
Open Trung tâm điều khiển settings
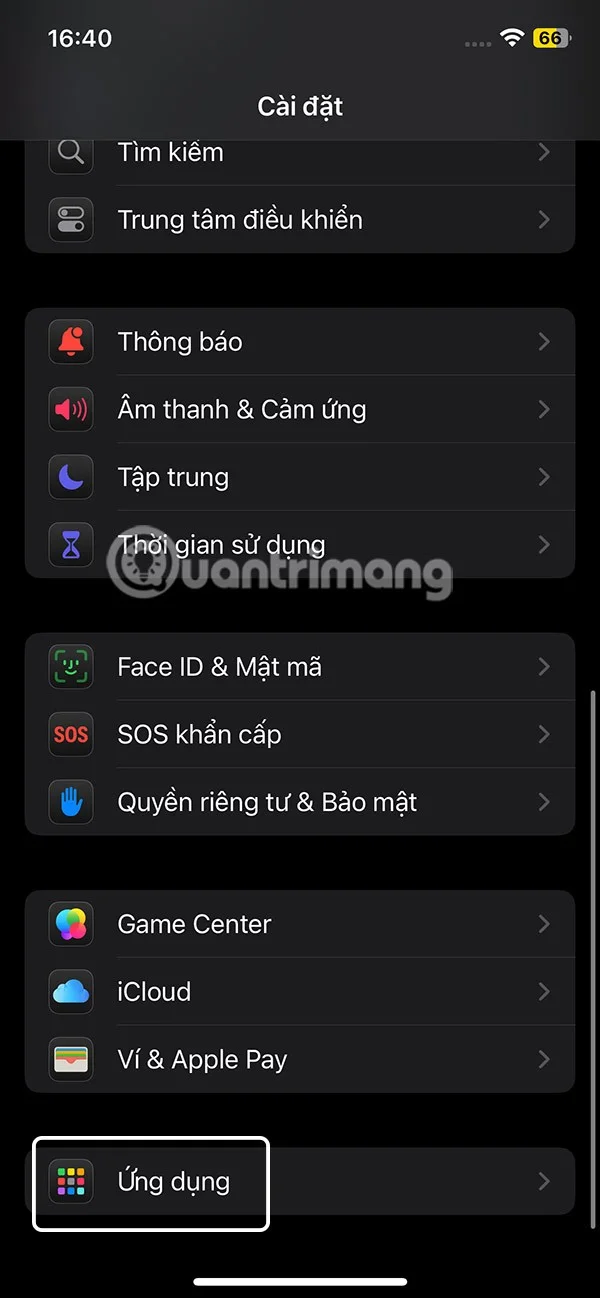300,220
